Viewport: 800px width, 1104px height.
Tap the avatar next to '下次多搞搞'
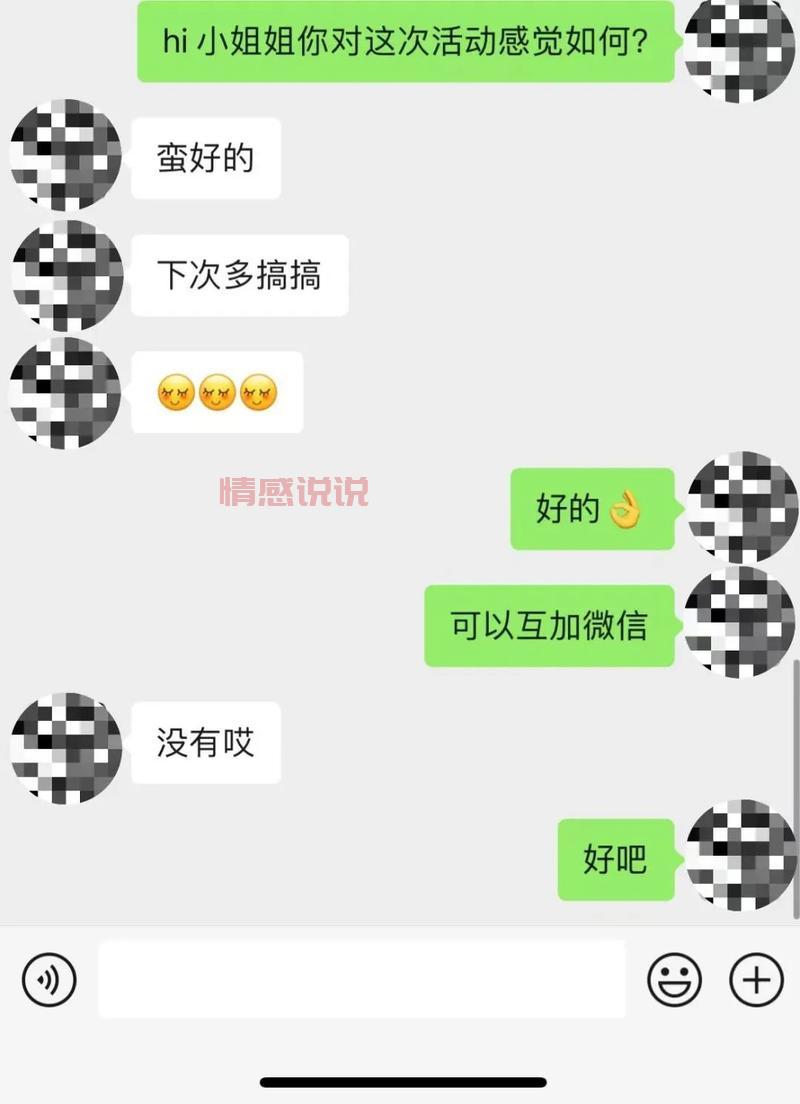click(x=64, y=277)
